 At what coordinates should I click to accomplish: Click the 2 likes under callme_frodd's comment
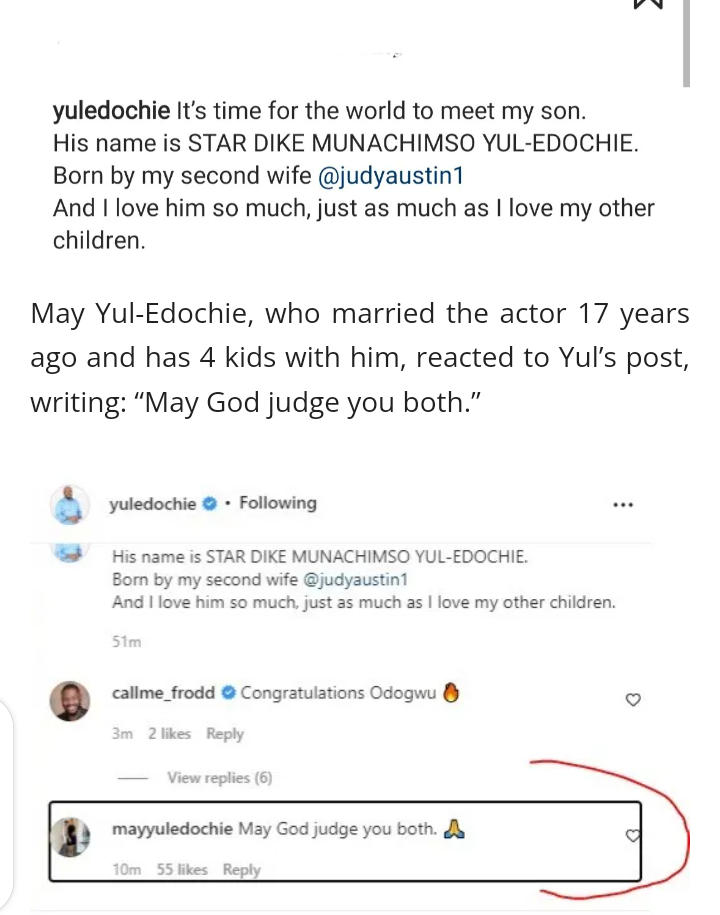tap(170, 733)
